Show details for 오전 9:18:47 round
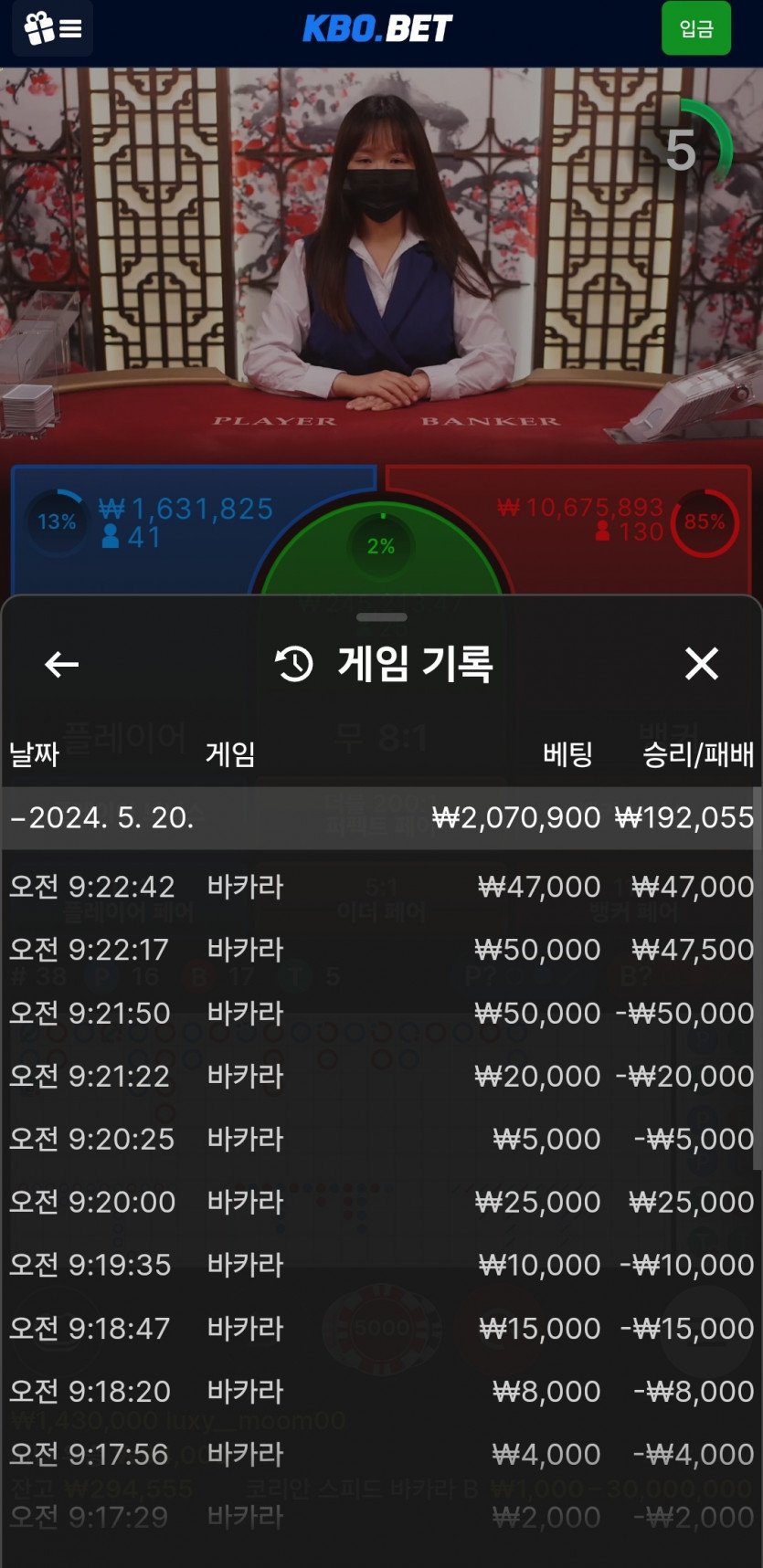The width and height of the screenshot is (763, 1568). 380,1328
